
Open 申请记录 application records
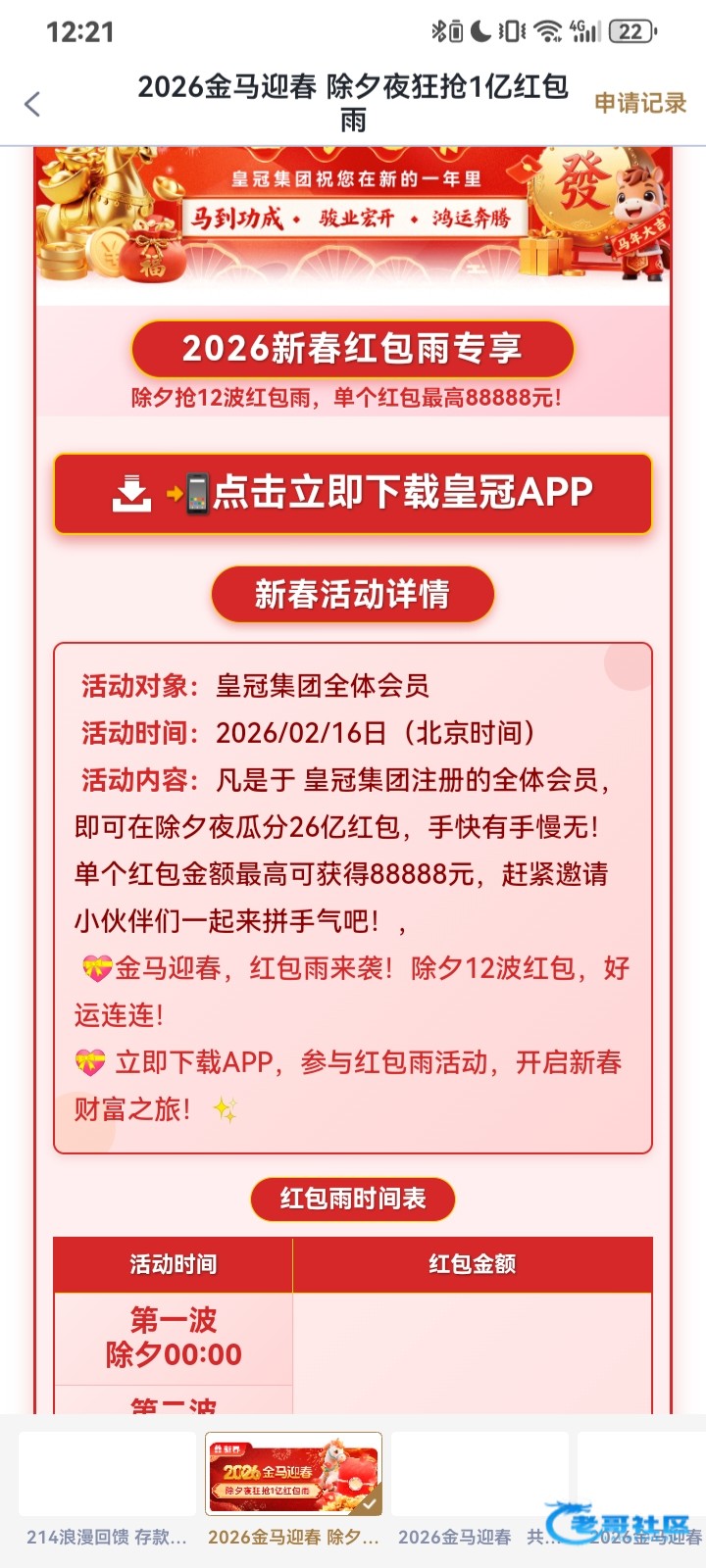tap(639, 103)
